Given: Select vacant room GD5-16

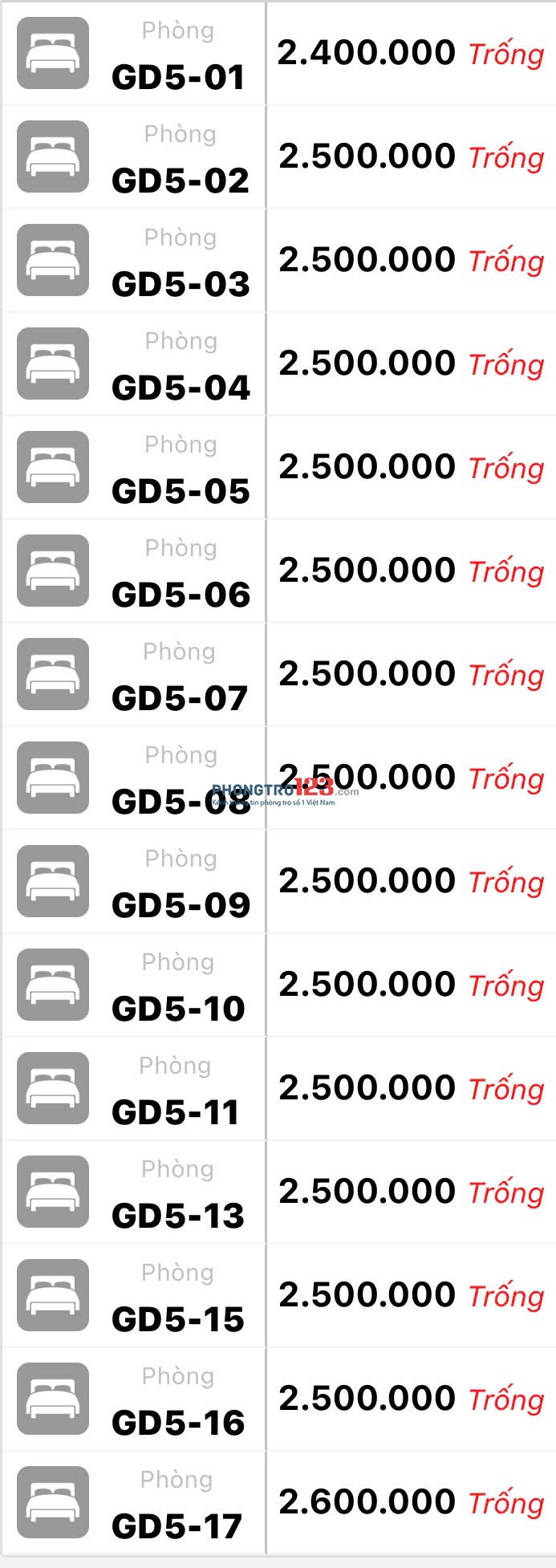Looking at the screenshot, I should (x=178, y=1423).
